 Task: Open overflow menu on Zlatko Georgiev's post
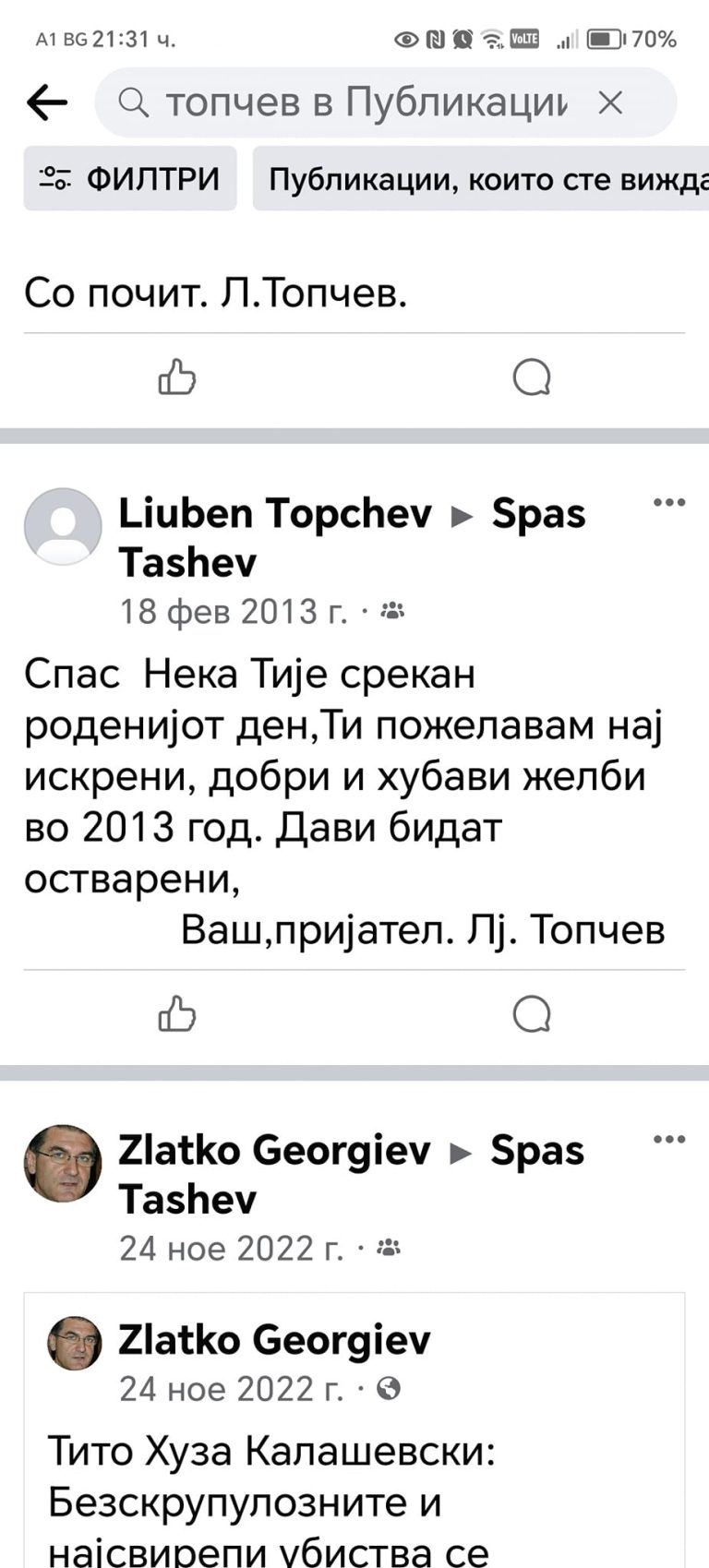(668, 1140)
